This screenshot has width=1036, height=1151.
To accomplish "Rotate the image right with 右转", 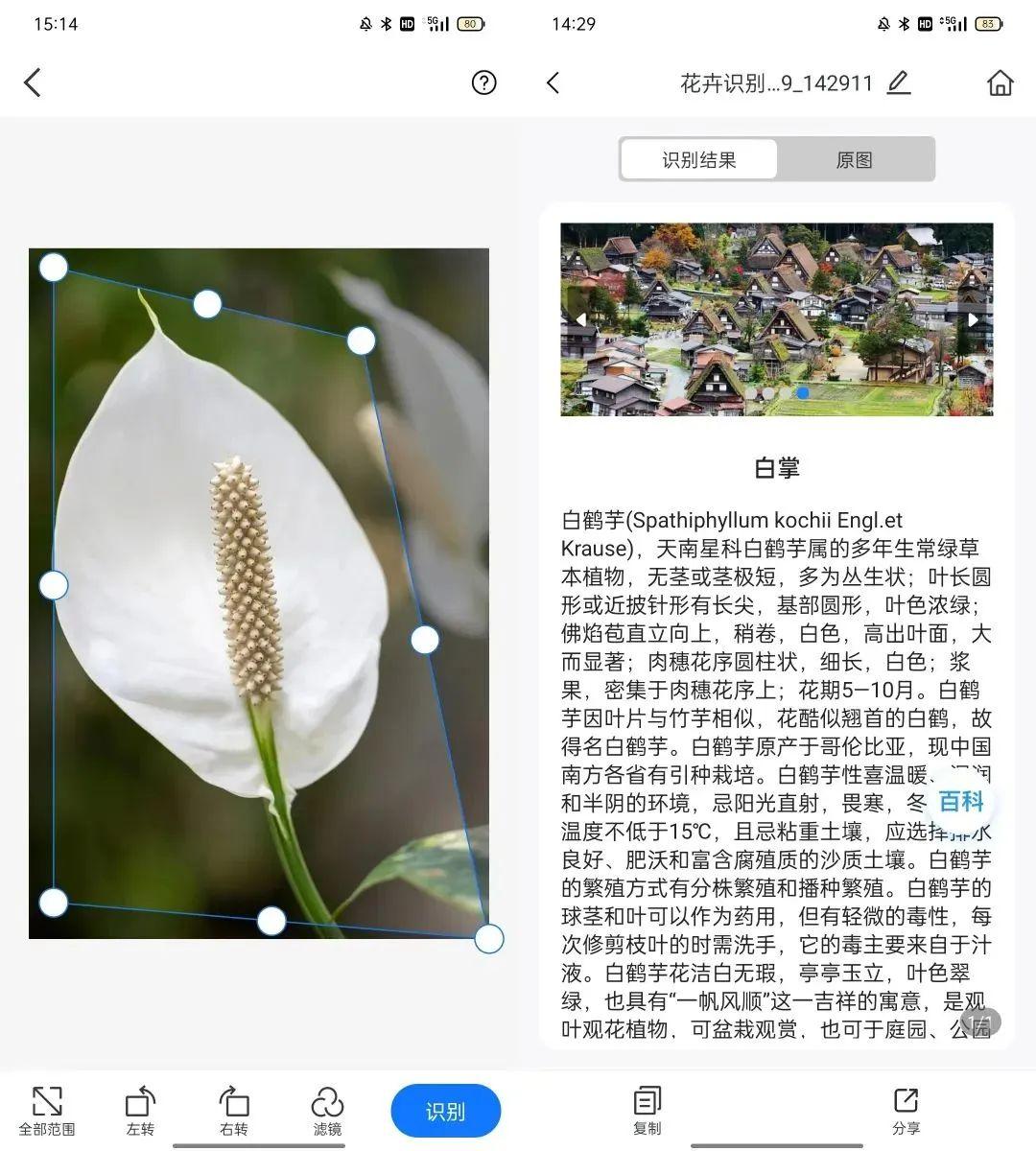I will click(234, 1110).
